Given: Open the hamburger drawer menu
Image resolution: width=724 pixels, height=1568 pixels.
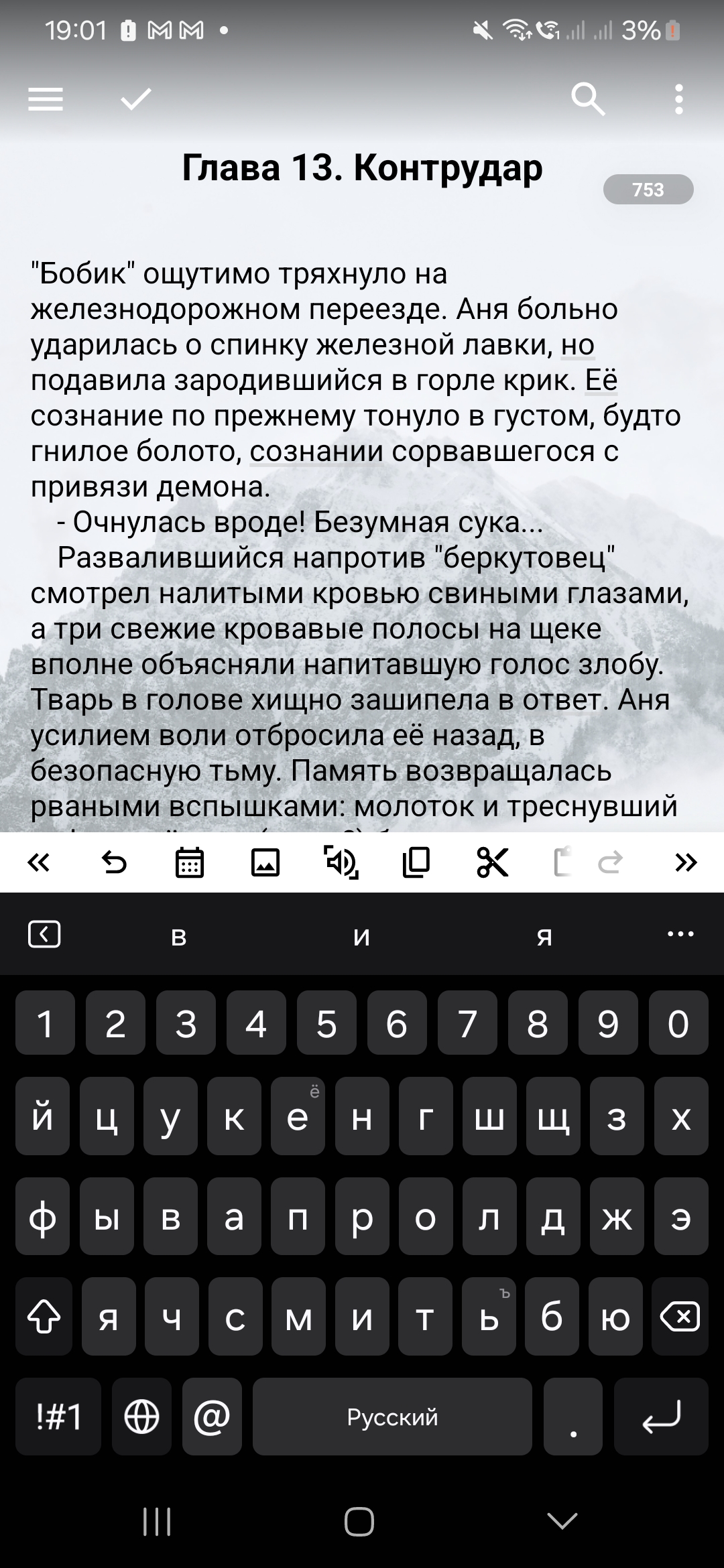Looking at the screenshot, I should click(x=46, y=99).
